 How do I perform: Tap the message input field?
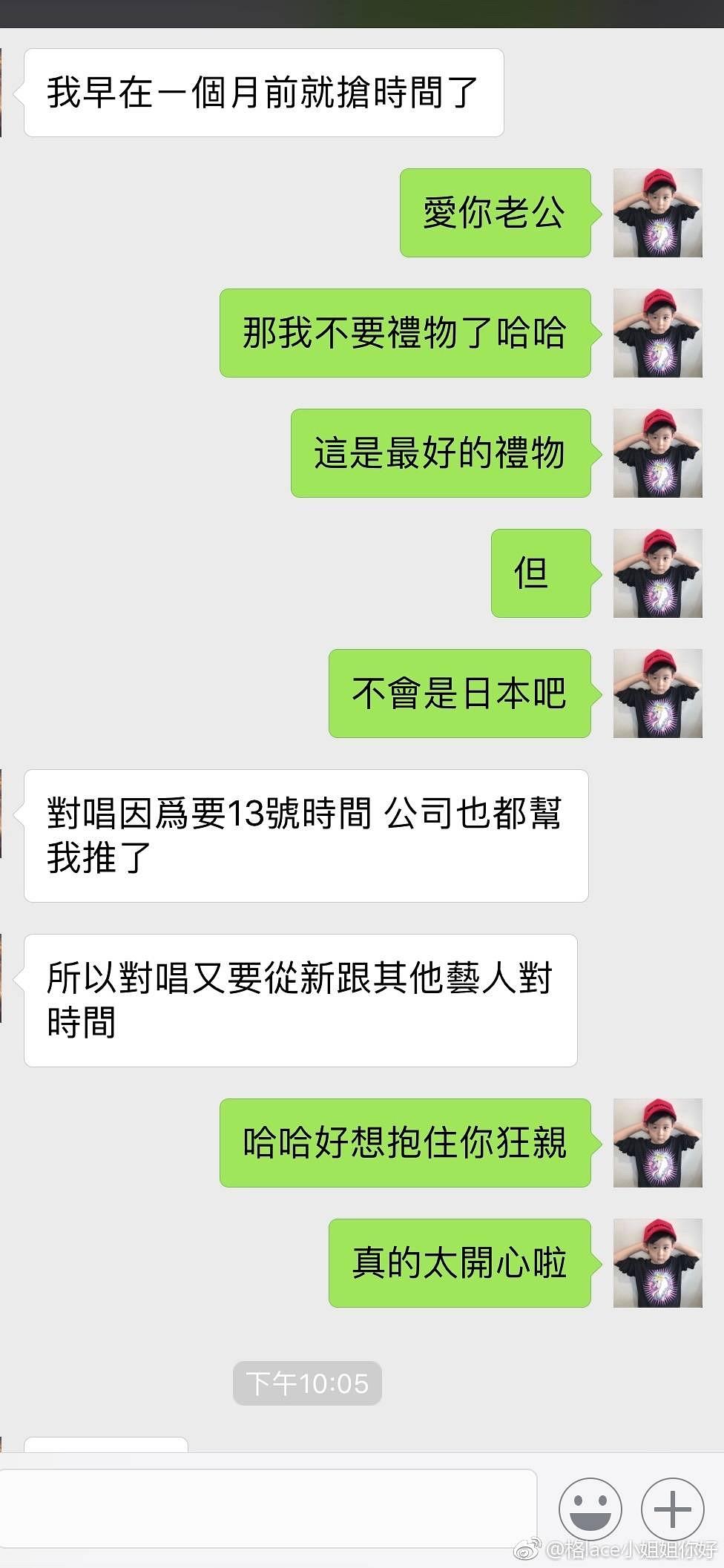[x=267, y=1507]
